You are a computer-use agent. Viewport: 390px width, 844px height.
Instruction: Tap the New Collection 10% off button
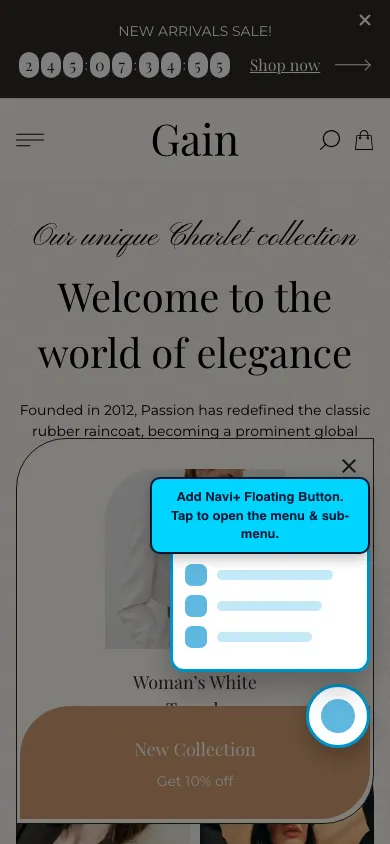pos(195,763)
